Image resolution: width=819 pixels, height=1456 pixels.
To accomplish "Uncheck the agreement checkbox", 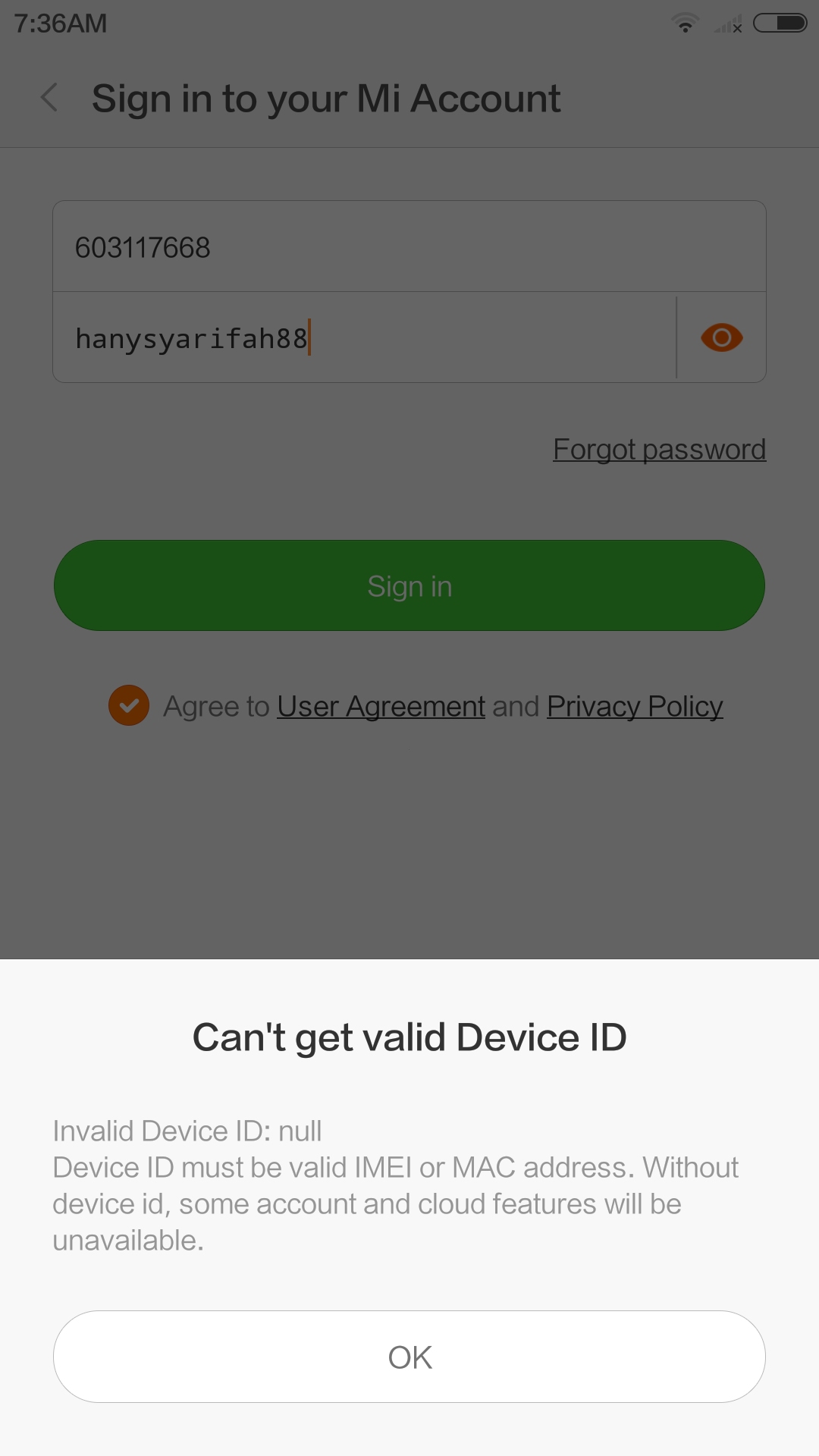I will [129, 705].
